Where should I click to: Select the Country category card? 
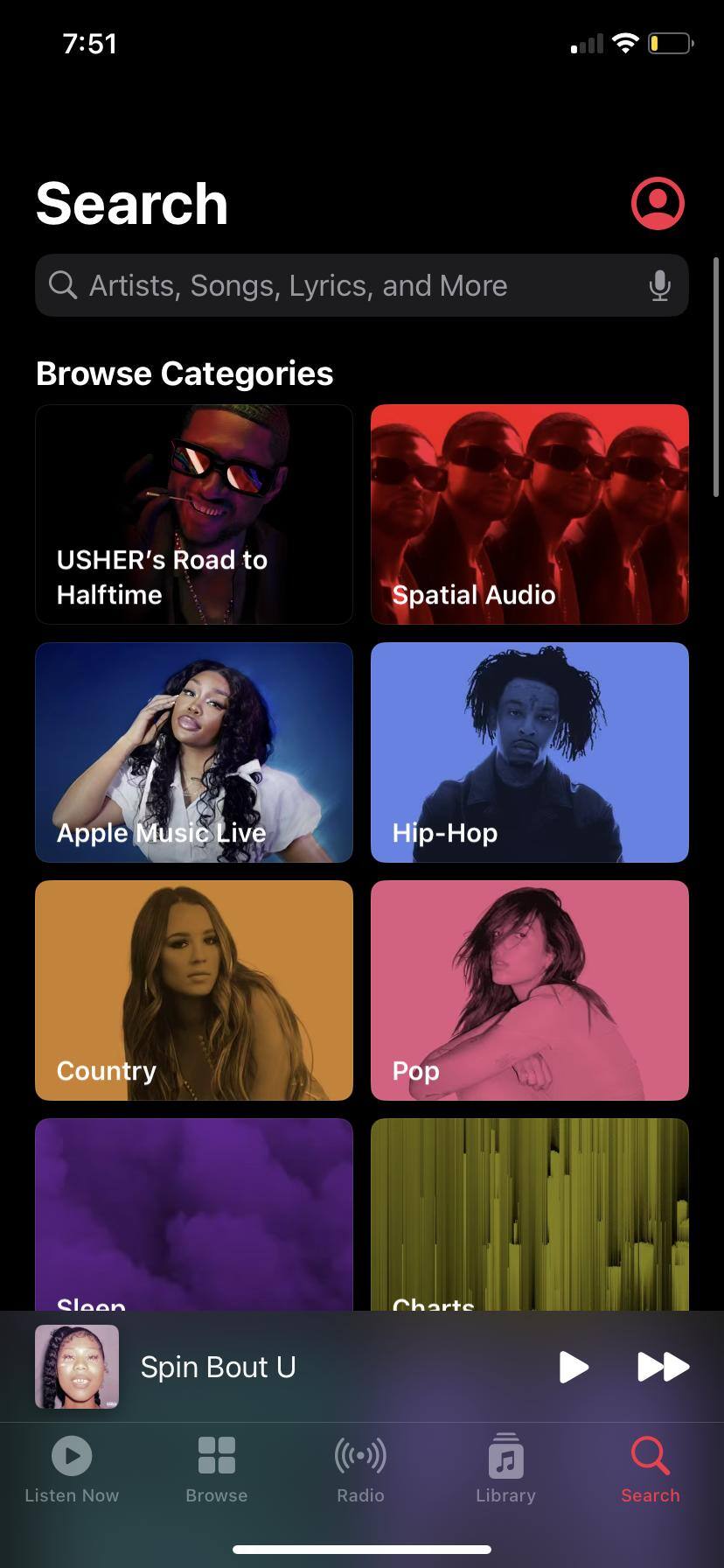point(194,990)
